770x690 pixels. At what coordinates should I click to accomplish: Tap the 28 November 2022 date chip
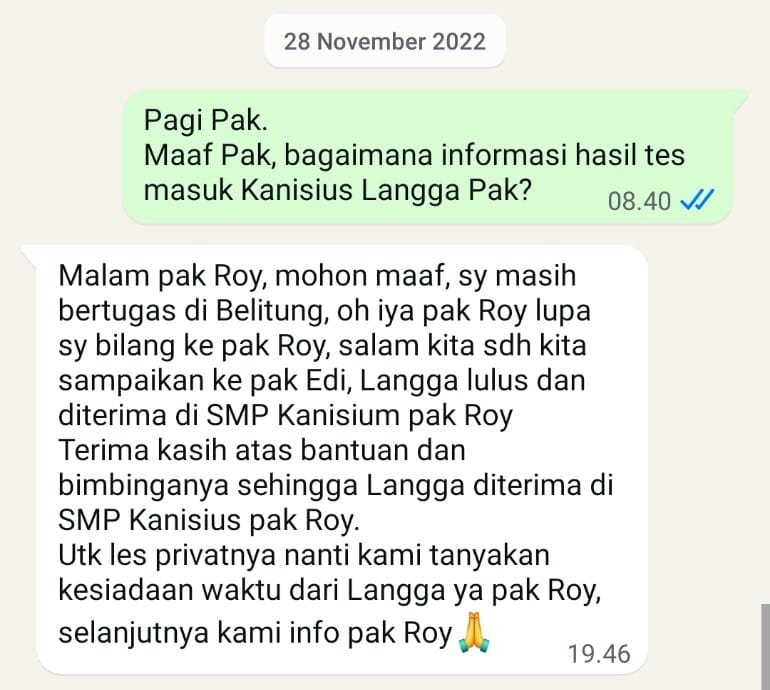(x=385, y=42)
